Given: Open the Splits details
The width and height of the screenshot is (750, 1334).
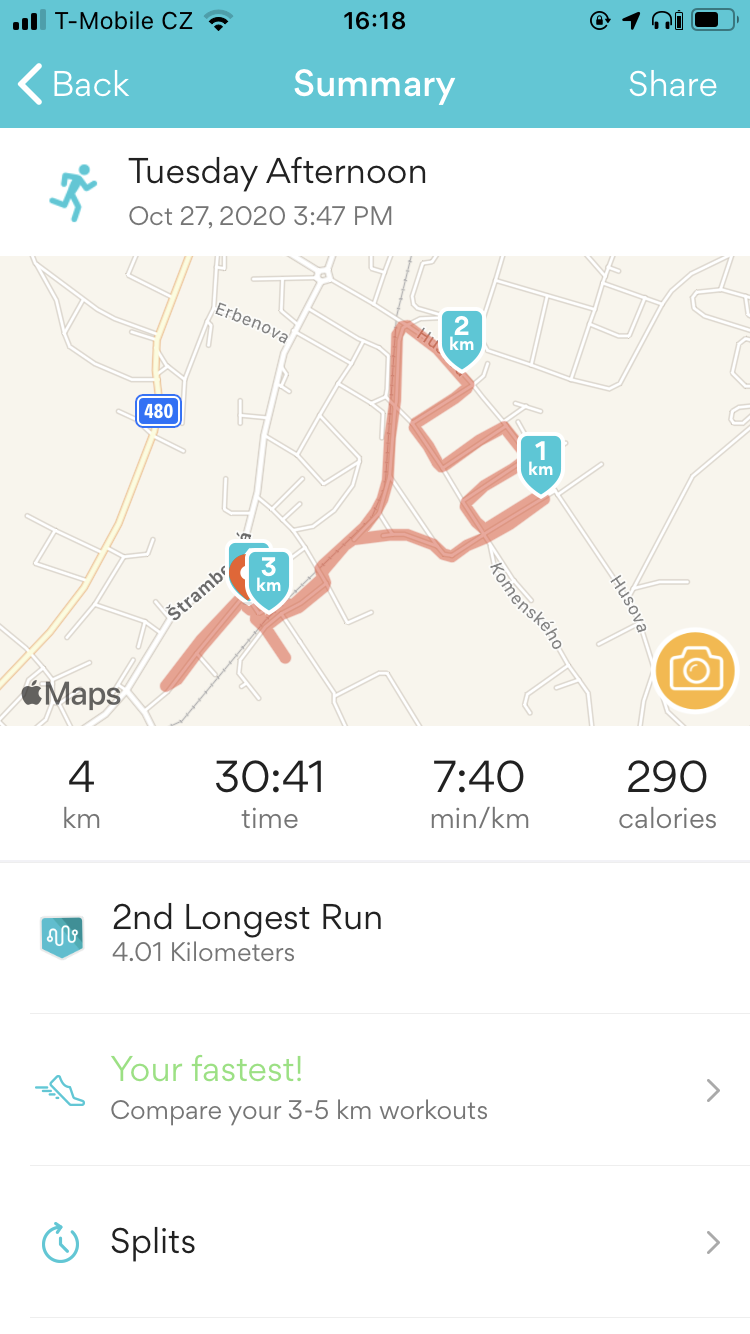Looking at the screenshot, I should coord(375,1242).
